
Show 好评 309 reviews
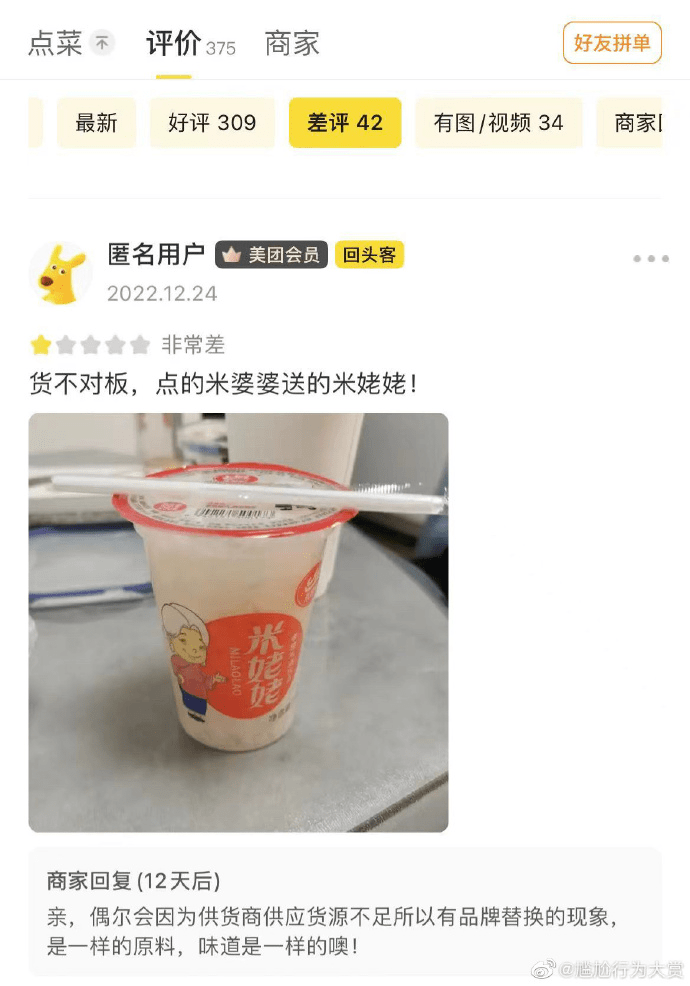[x=212, y=123]
